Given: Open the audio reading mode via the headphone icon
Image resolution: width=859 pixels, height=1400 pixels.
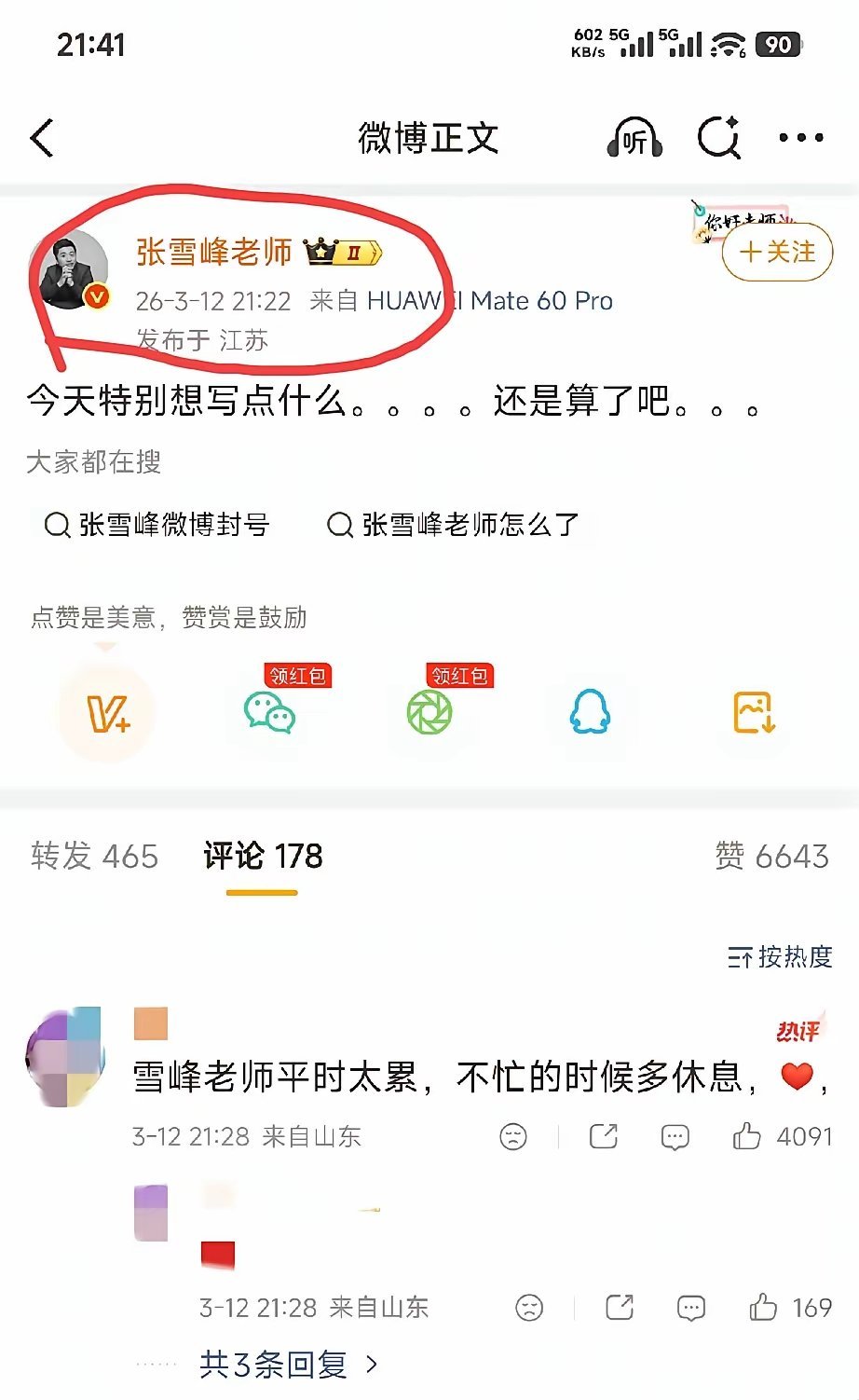Looking at the screenshot, I should 634,136.
